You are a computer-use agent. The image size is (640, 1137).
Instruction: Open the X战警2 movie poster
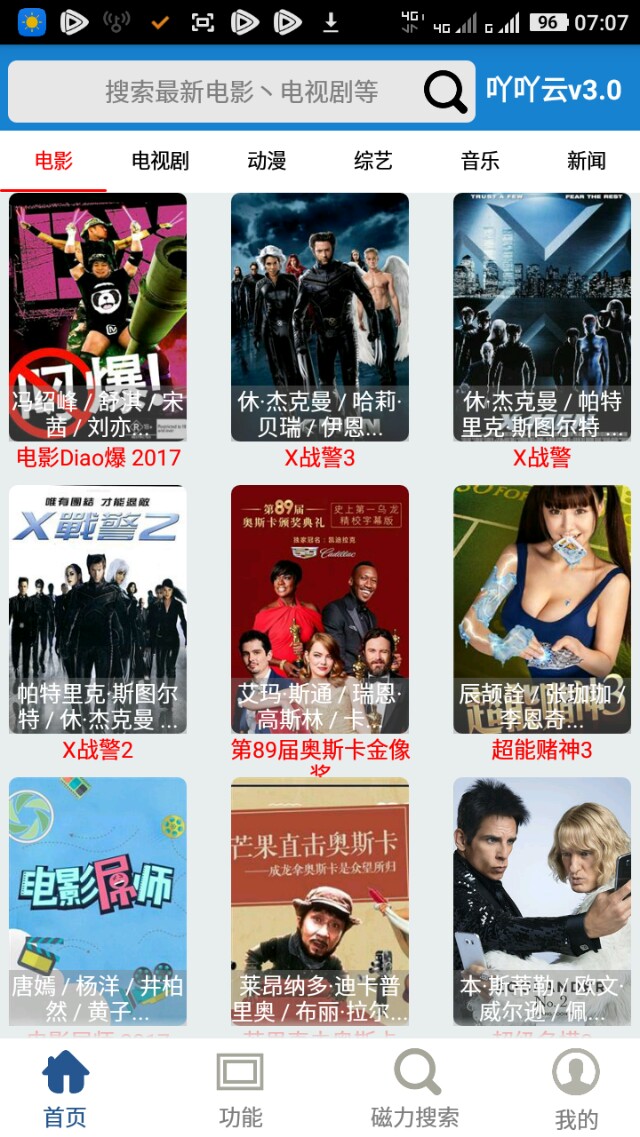98,610
